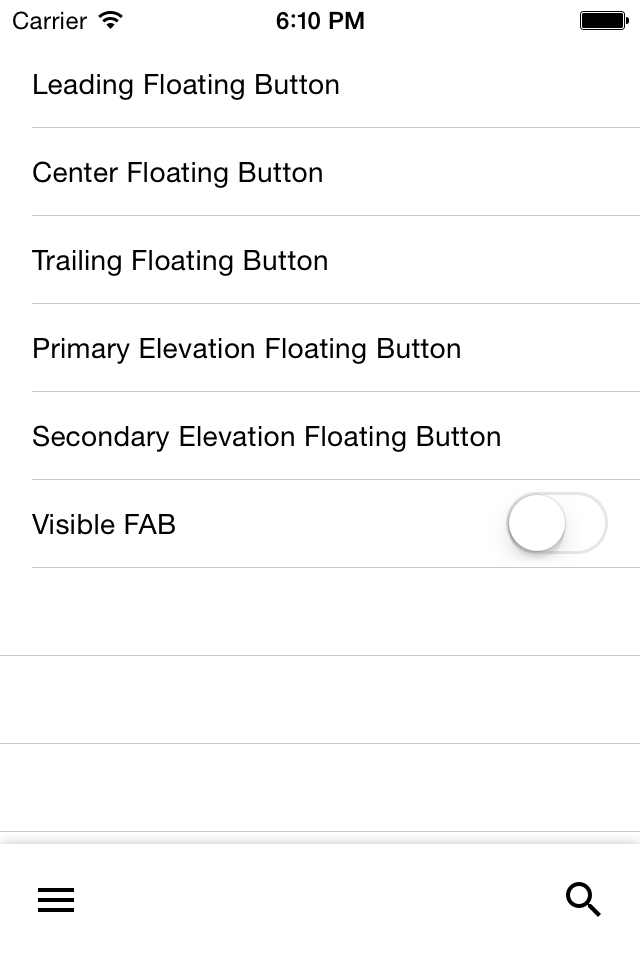Toggle the Visible FAB switch on
Image resolution: width=640 pixels, height=960 pixels.
pyautogui.click(x=557, y=523)
